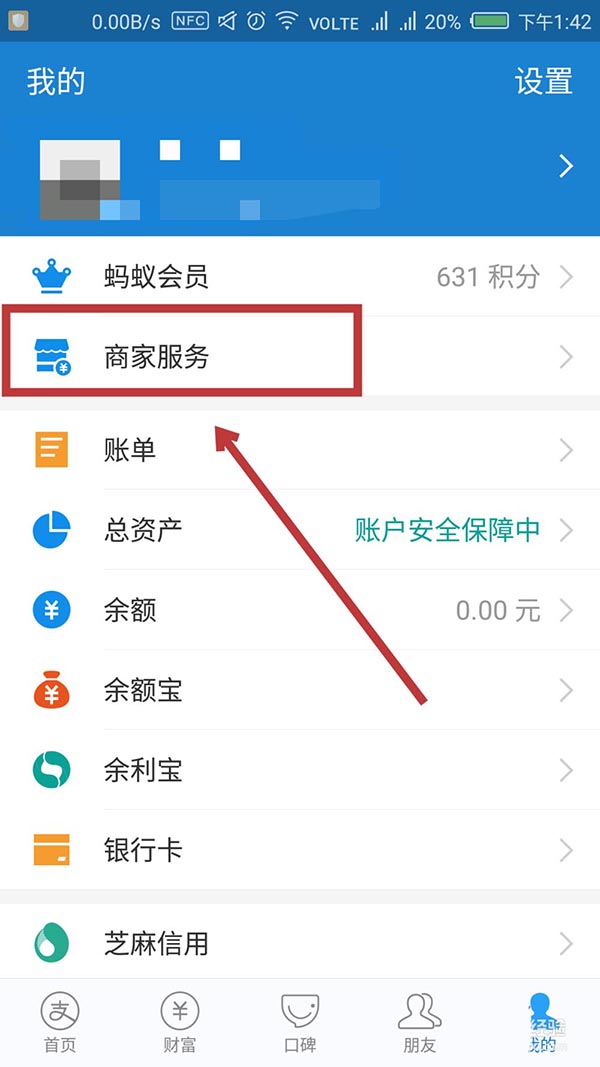Screen dimensions: 600x1067
Task: Open 账单 bills
Action: [x=300, y=450]
